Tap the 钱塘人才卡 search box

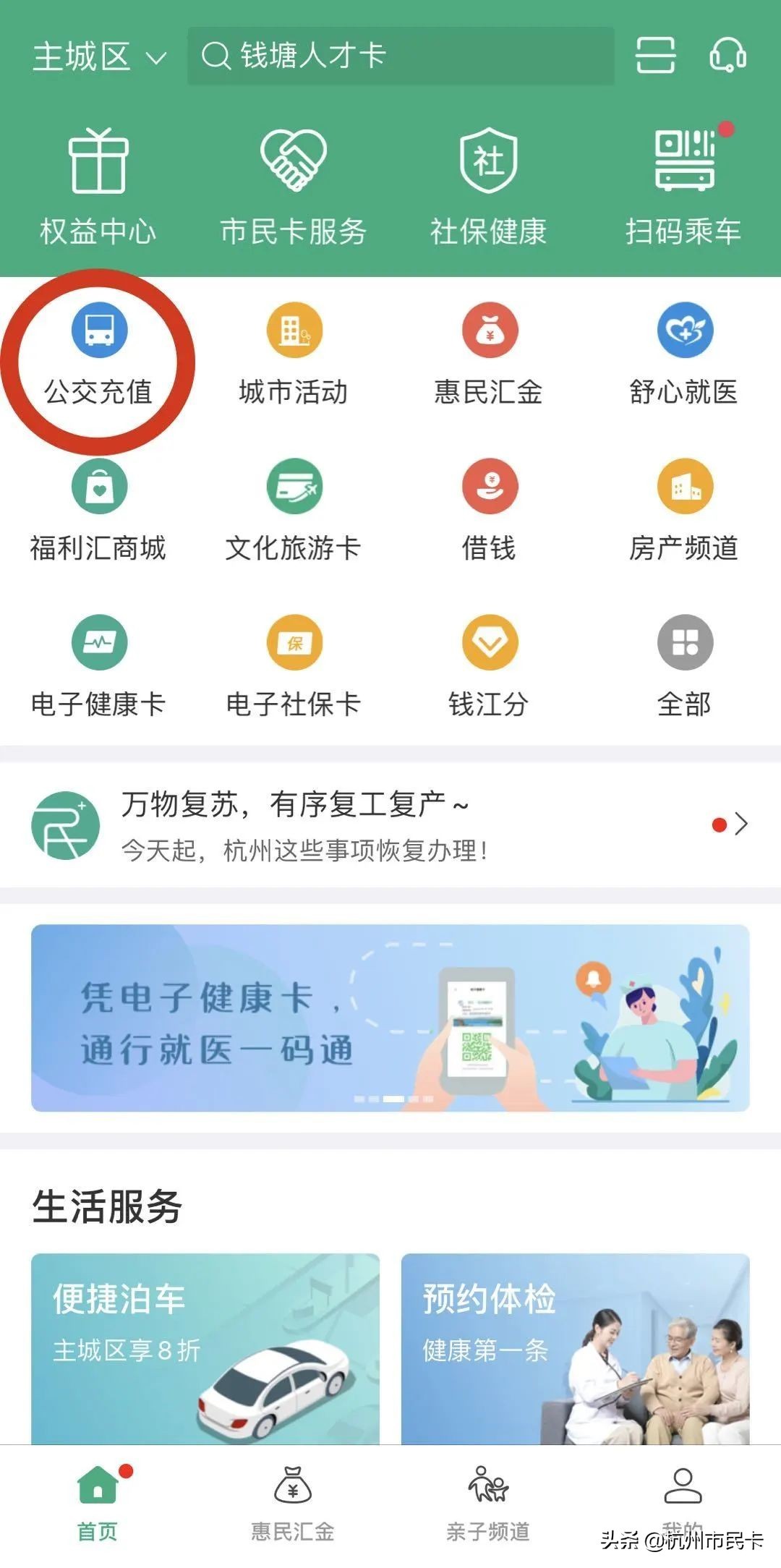[x=400, y=56]
